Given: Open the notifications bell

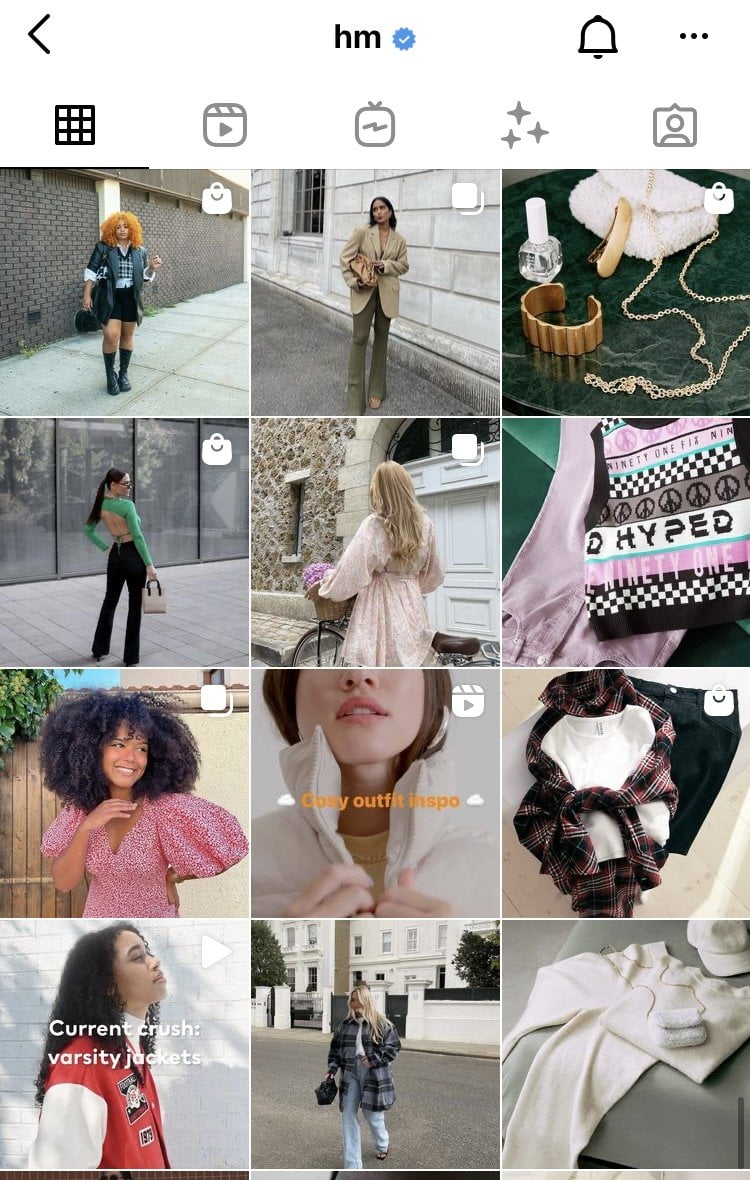Looking at the screenshot, I should pos(598,37).
